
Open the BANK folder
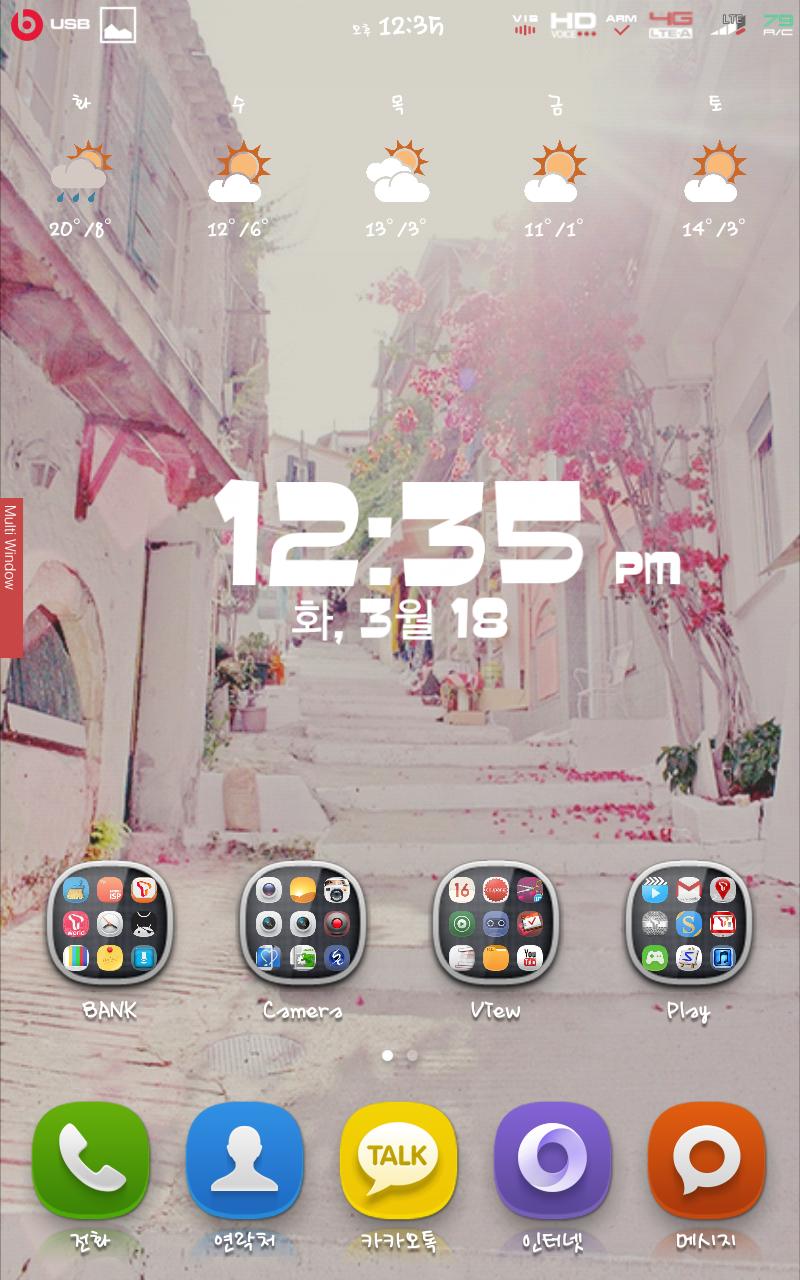(110, 922)
